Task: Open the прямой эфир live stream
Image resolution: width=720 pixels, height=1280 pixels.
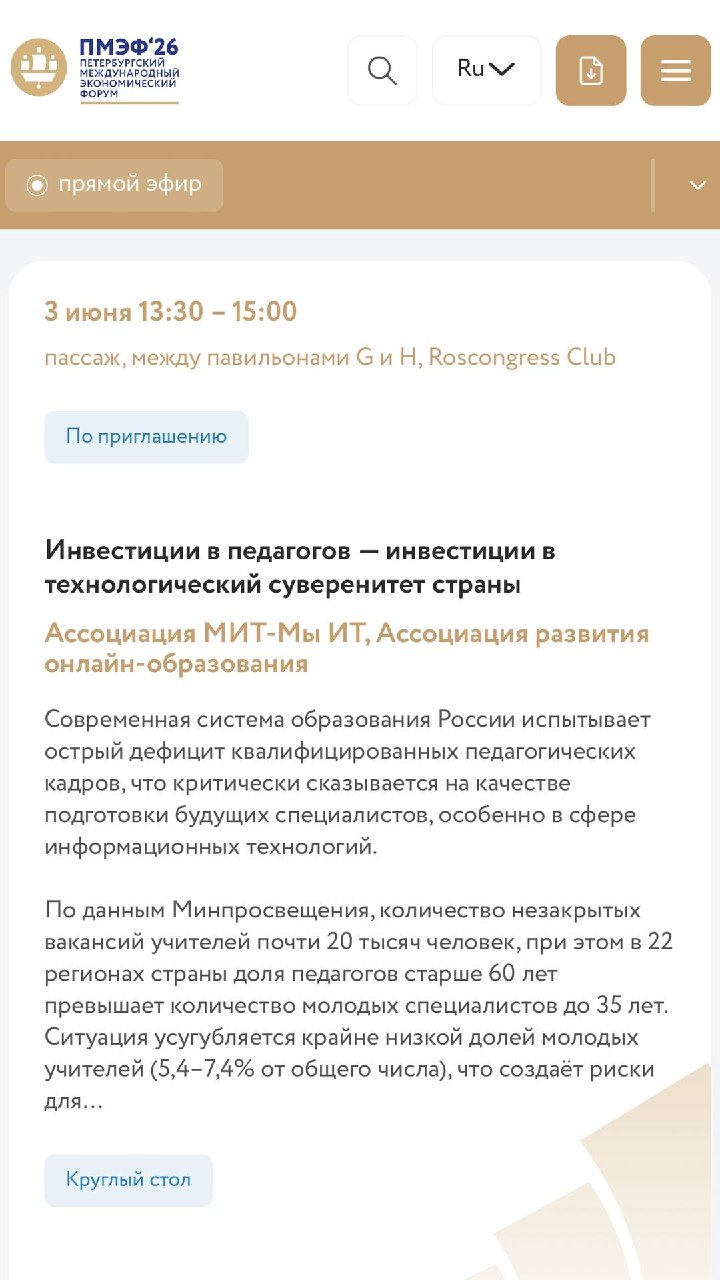Action: (x=114, y=185)
